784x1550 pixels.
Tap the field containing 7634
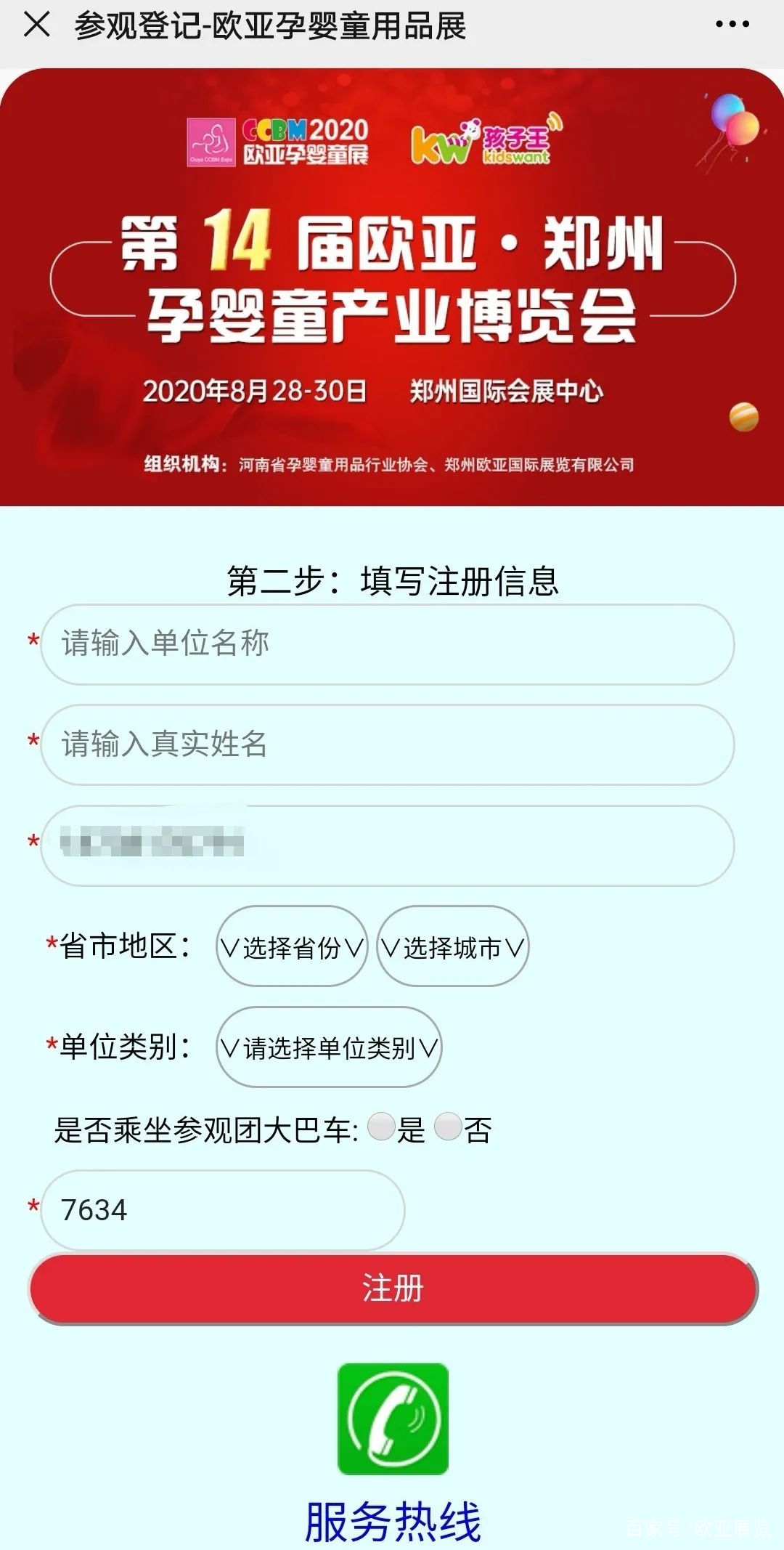click(222, 1210)
